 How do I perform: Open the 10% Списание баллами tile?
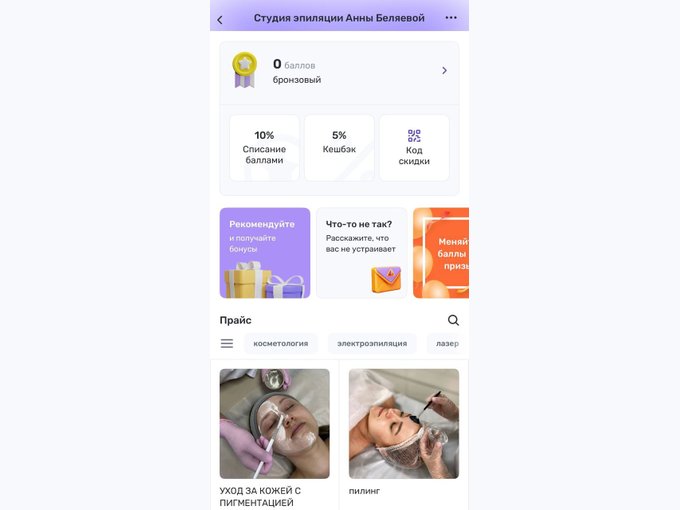(264, 147)
